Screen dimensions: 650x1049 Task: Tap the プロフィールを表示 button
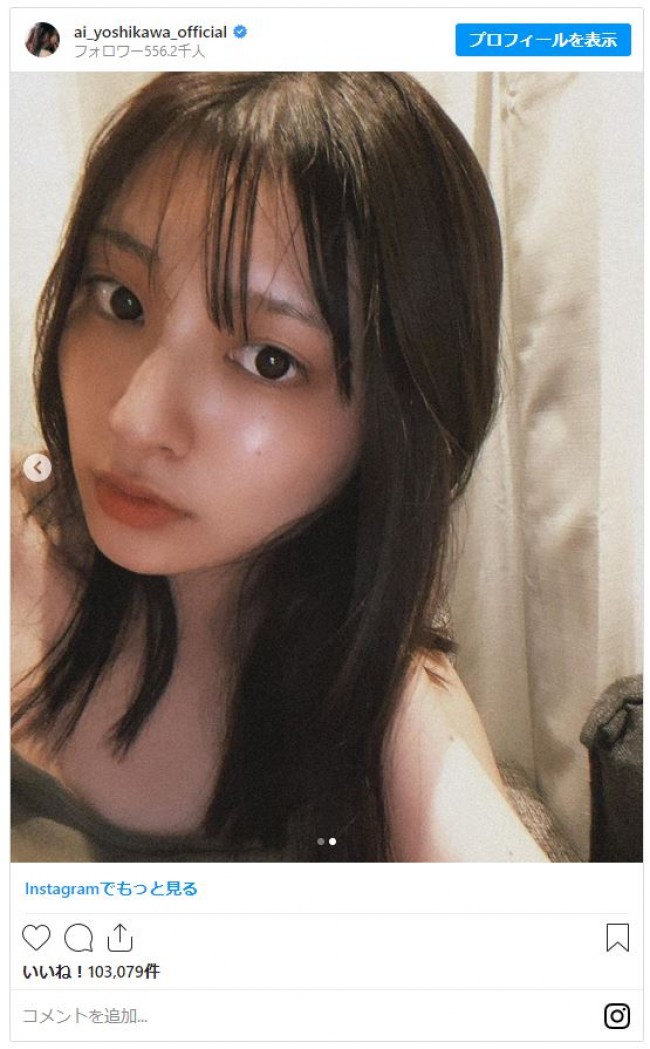pyautogui.click(x=543, y=40)
